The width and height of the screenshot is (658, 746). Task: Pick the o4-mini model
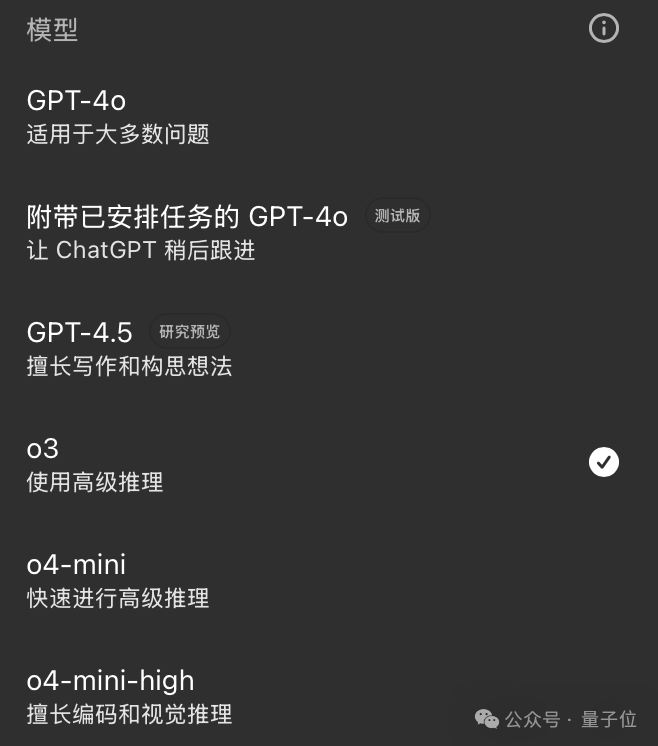(117, 580)
